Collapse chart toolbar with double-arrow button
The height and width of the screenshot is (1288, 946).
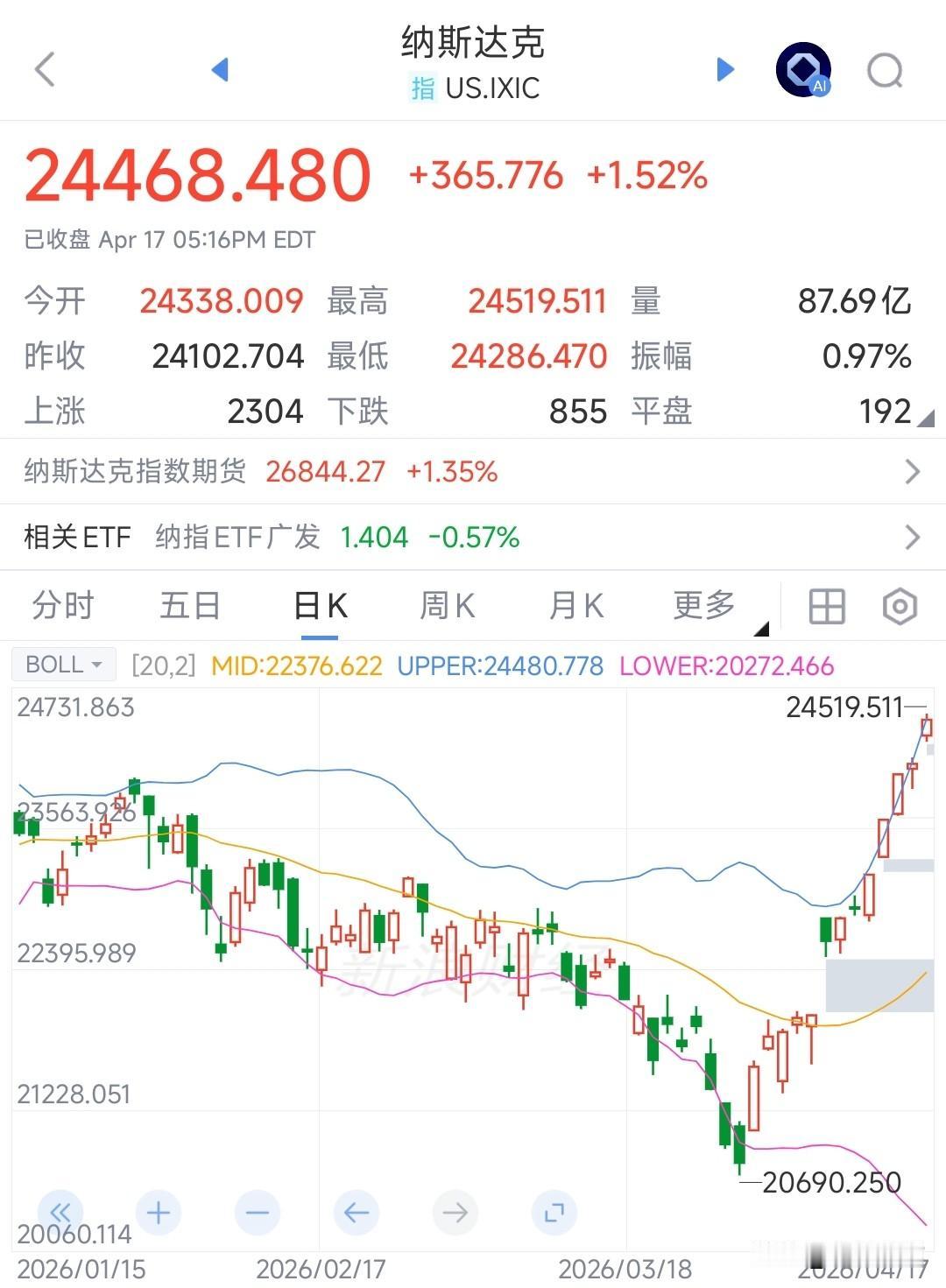click(x=60, y=1213)
